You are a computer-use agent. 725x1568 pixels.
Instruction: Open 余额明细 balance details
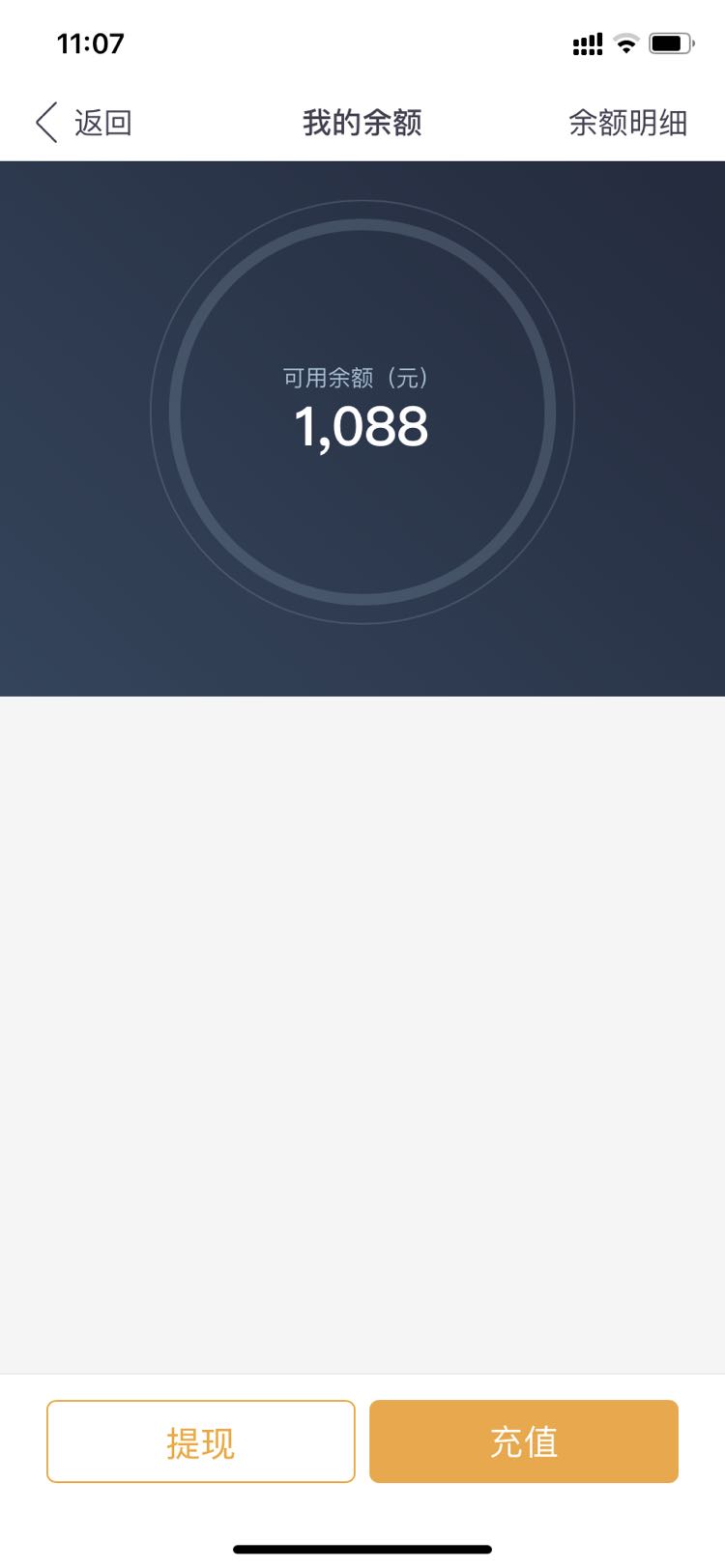[628, 123]
